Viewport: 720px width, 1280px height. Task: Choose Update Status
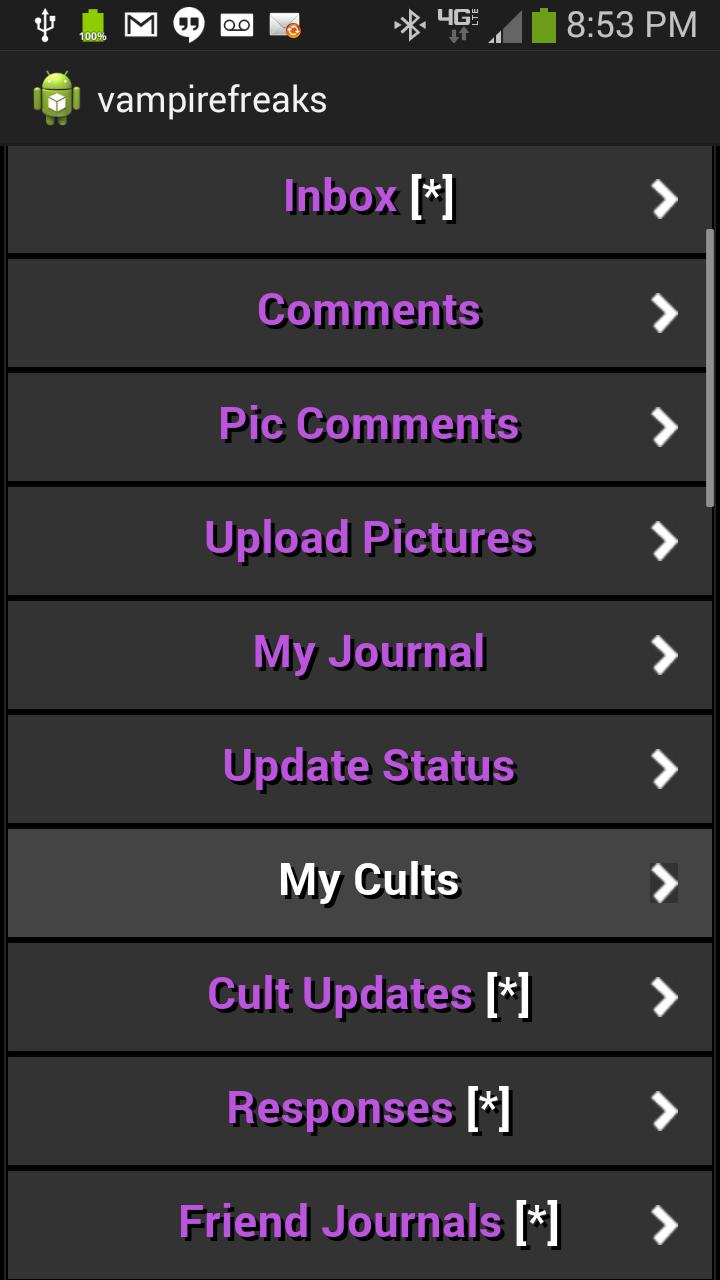(x=360, y=767)
